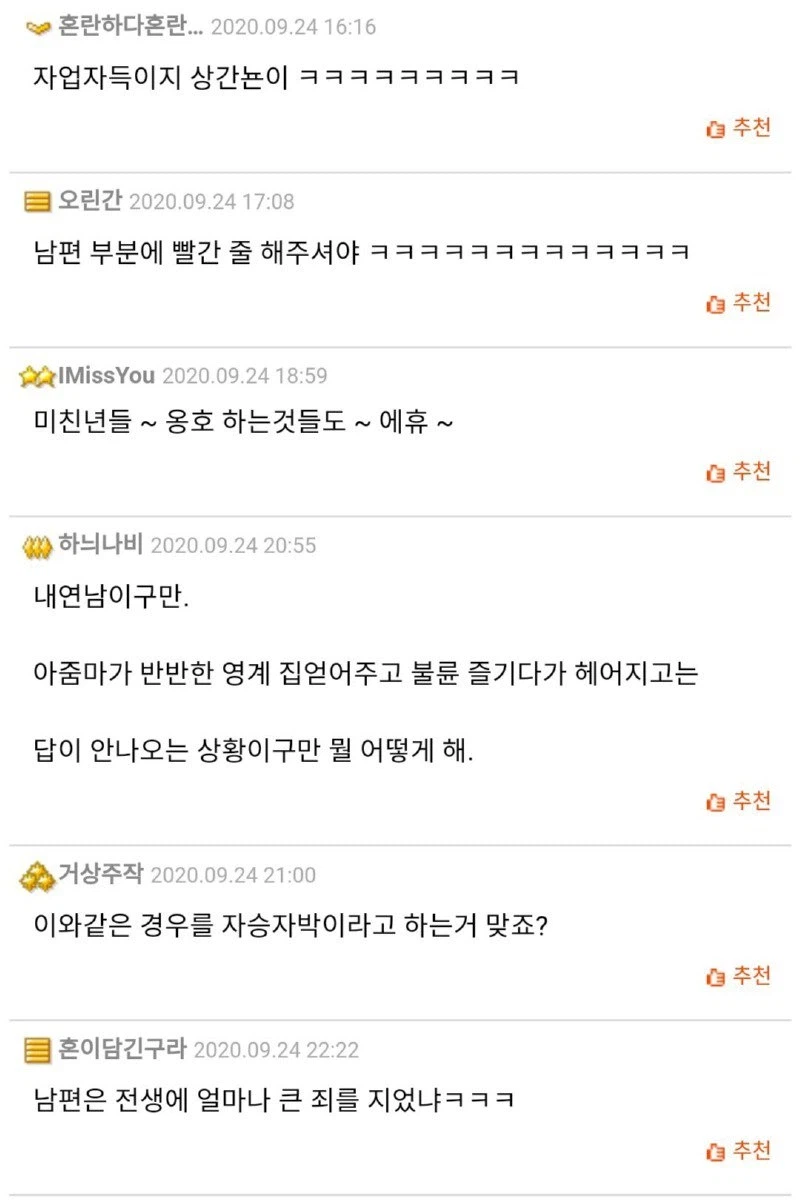Click the thumbs-up icon under IMissYou's comment
The width and height of the screenshot is (800, 1204).
(714, 470)
